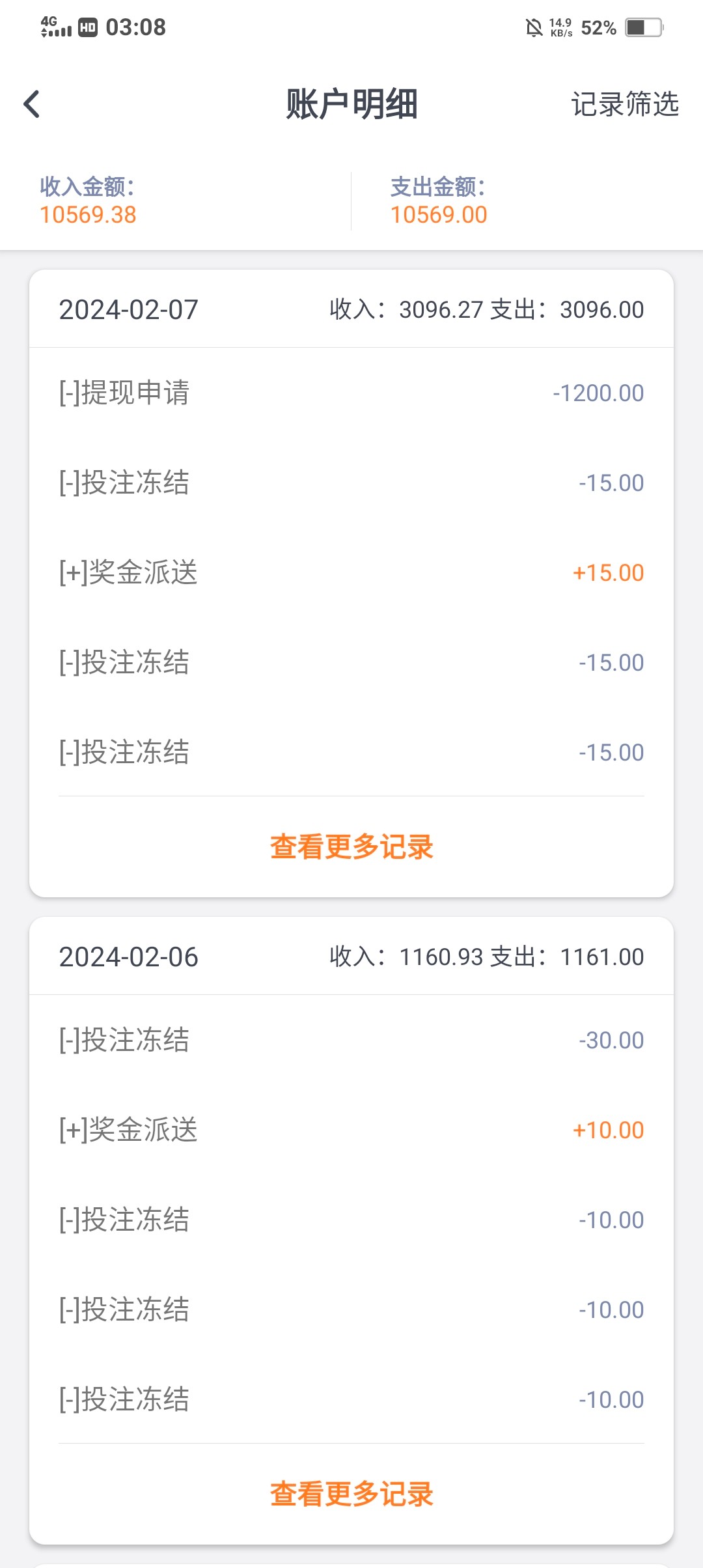View more records for 2024-02-07

(x=351, y=847)
